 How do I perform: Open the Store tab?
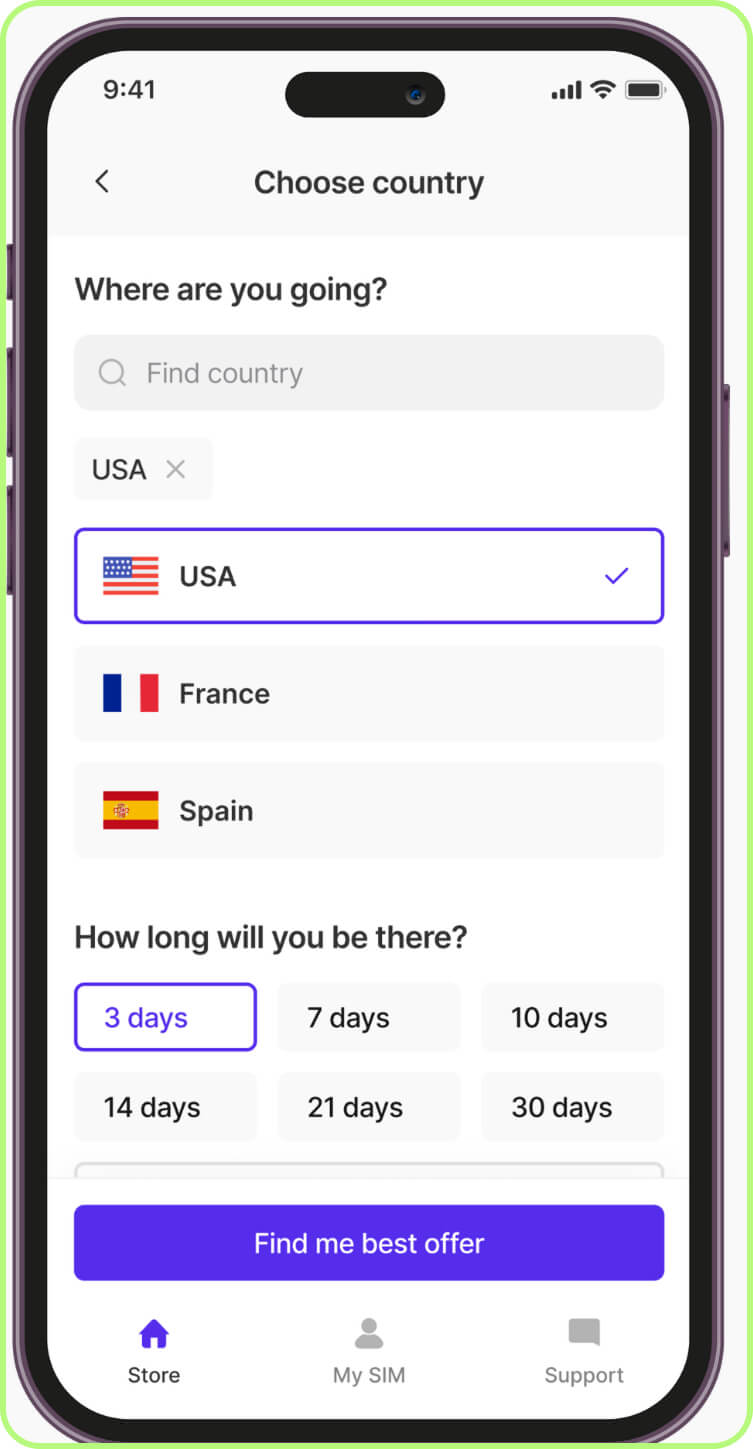[154, 1351]
